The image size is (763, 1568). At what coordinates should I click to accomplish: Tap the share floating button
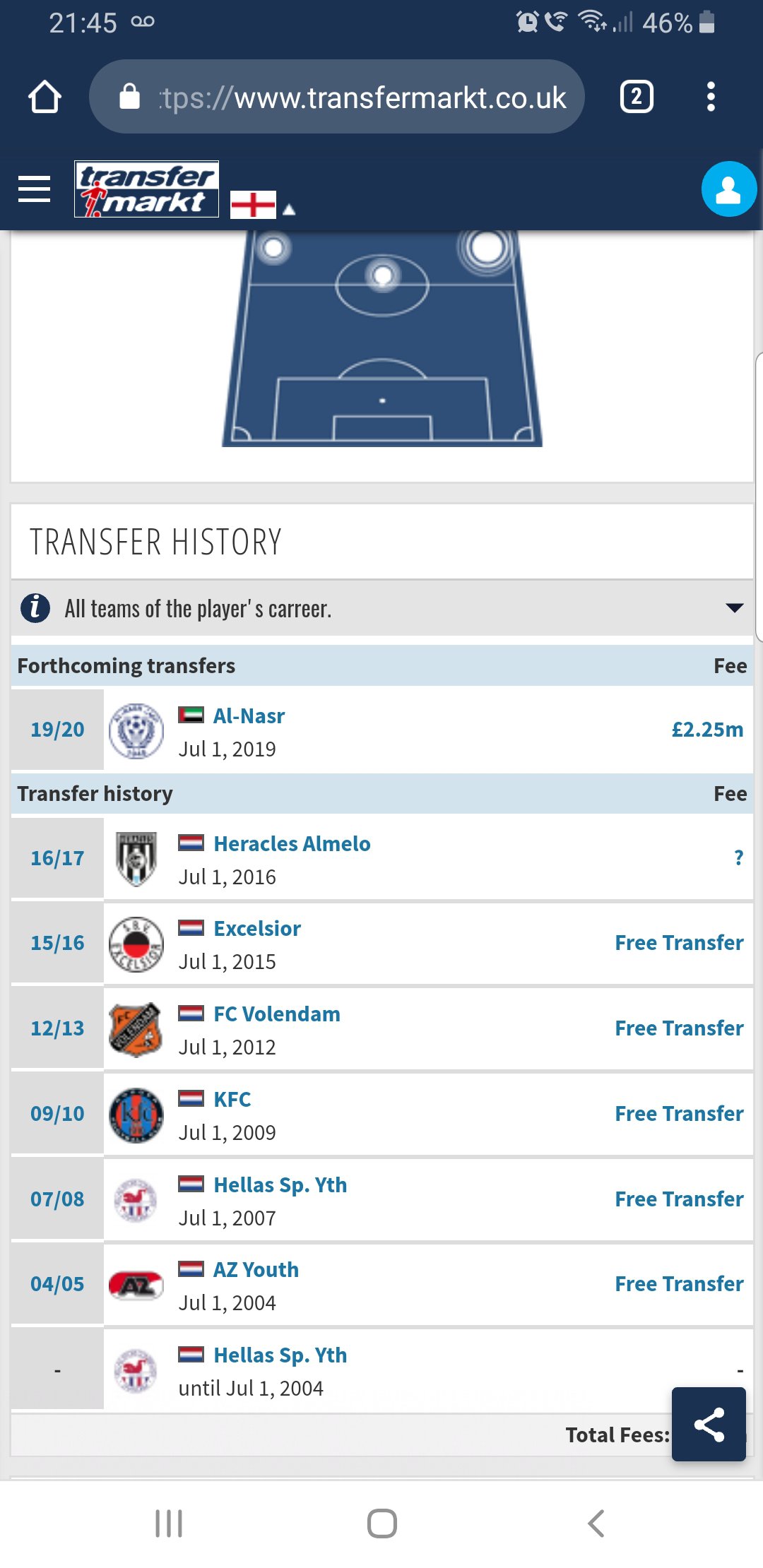click(x=709, y=1424)
